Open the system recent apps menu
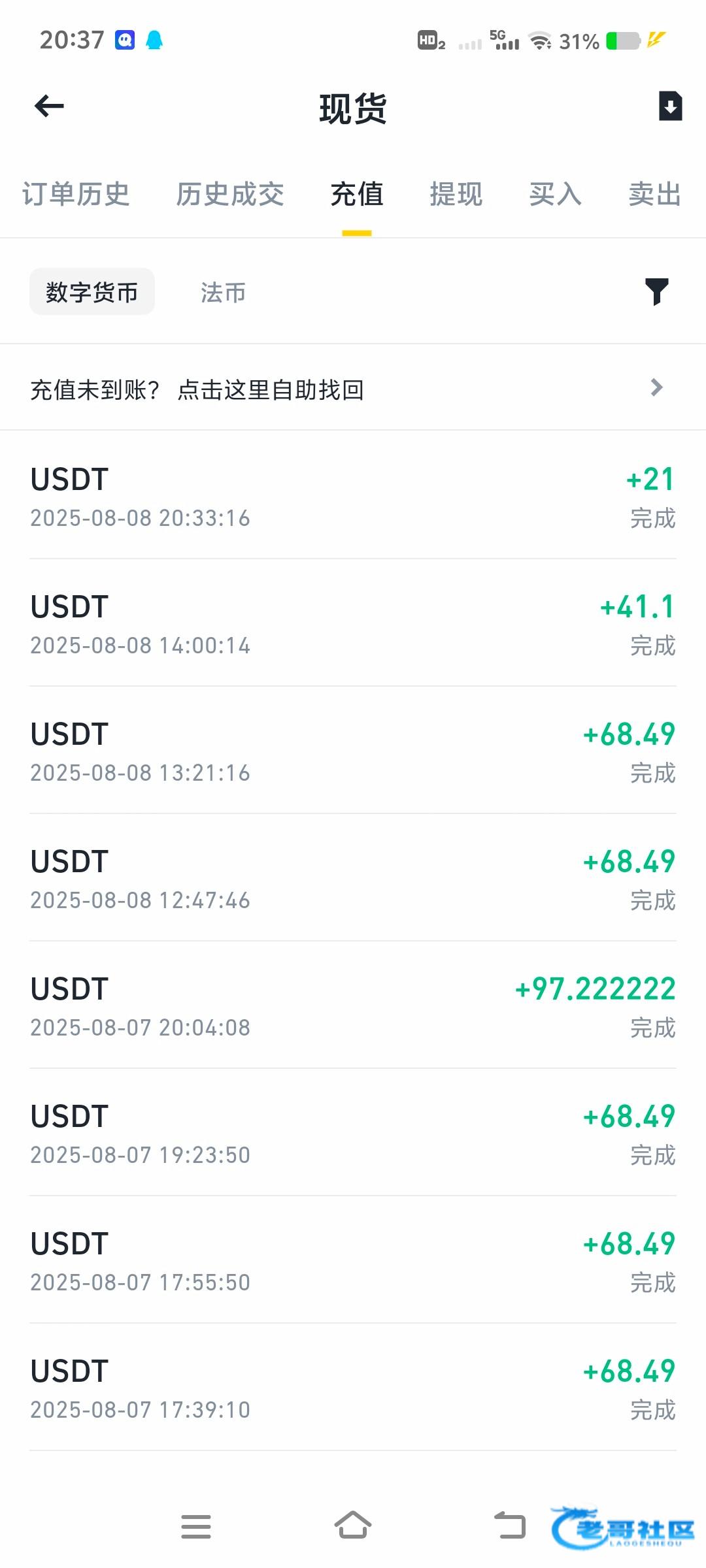This screenshot has height=1568, width=706. click(196, 1526)
